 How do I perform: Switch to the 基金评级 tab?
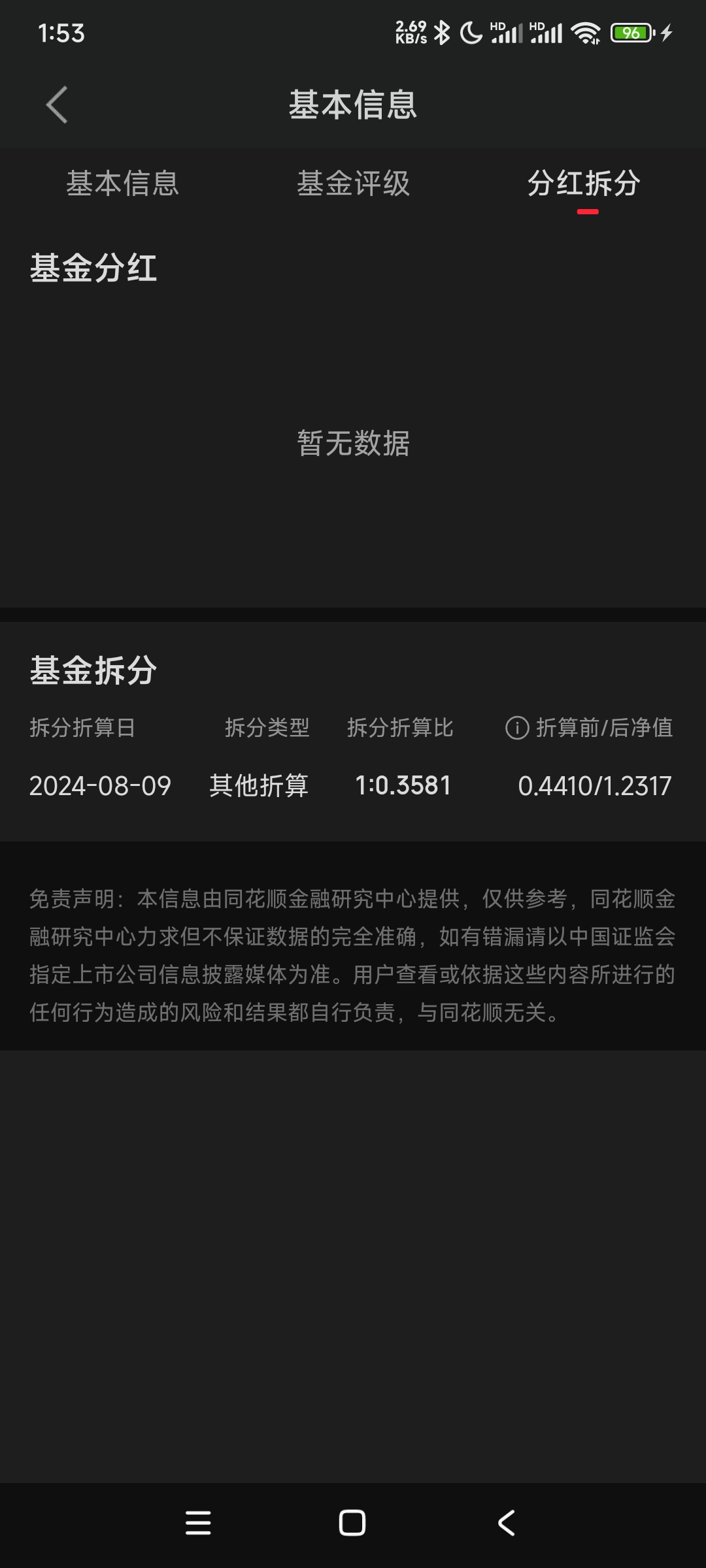pos(353,184)
